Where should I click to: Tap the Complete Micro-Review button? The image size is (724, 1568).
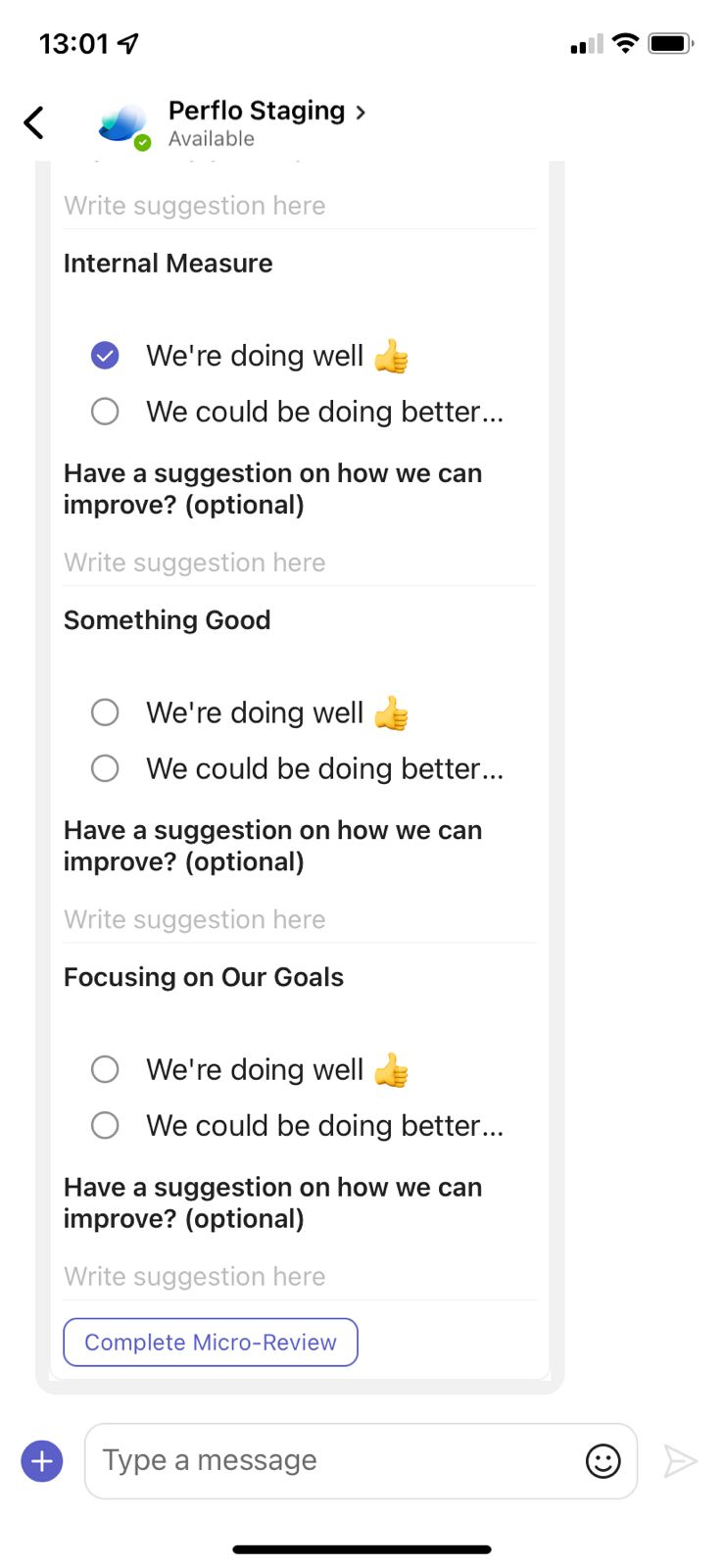[211, 1342]
